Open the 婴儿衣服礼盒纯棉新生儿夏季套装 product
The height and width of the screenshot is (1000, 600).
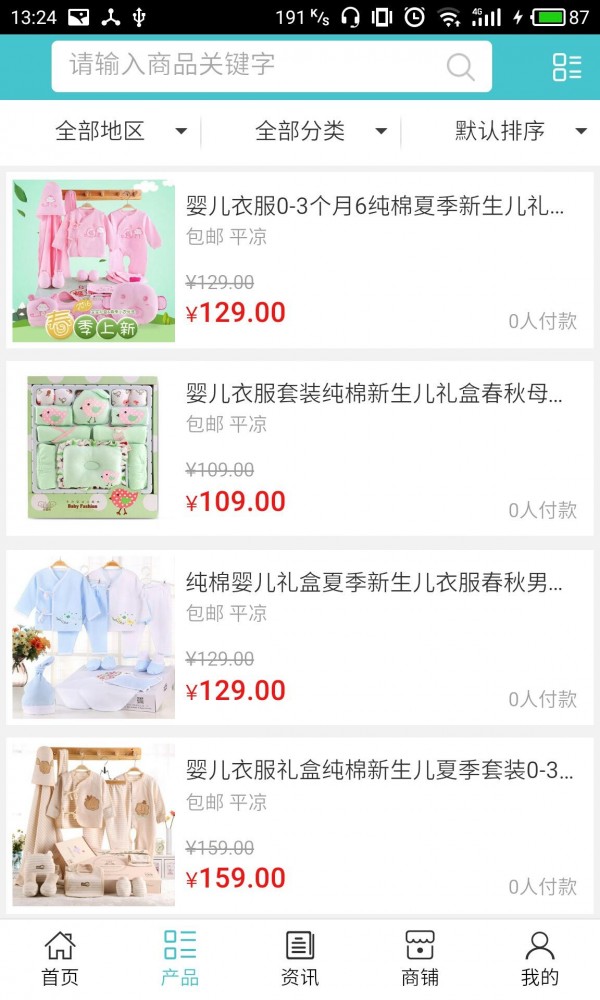[380, 771]
